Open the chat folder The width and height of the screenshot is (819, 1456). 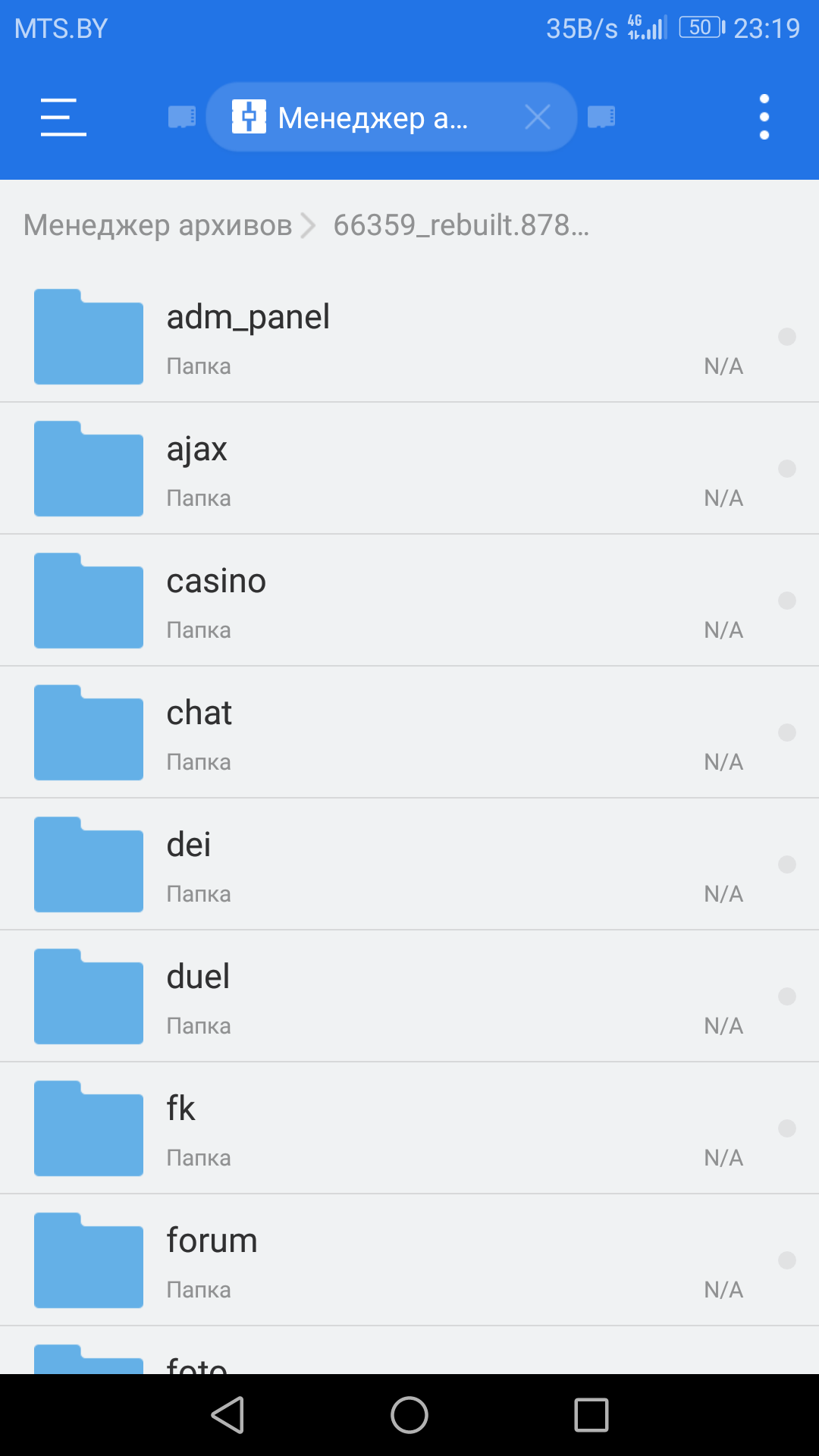pos(409,733)
